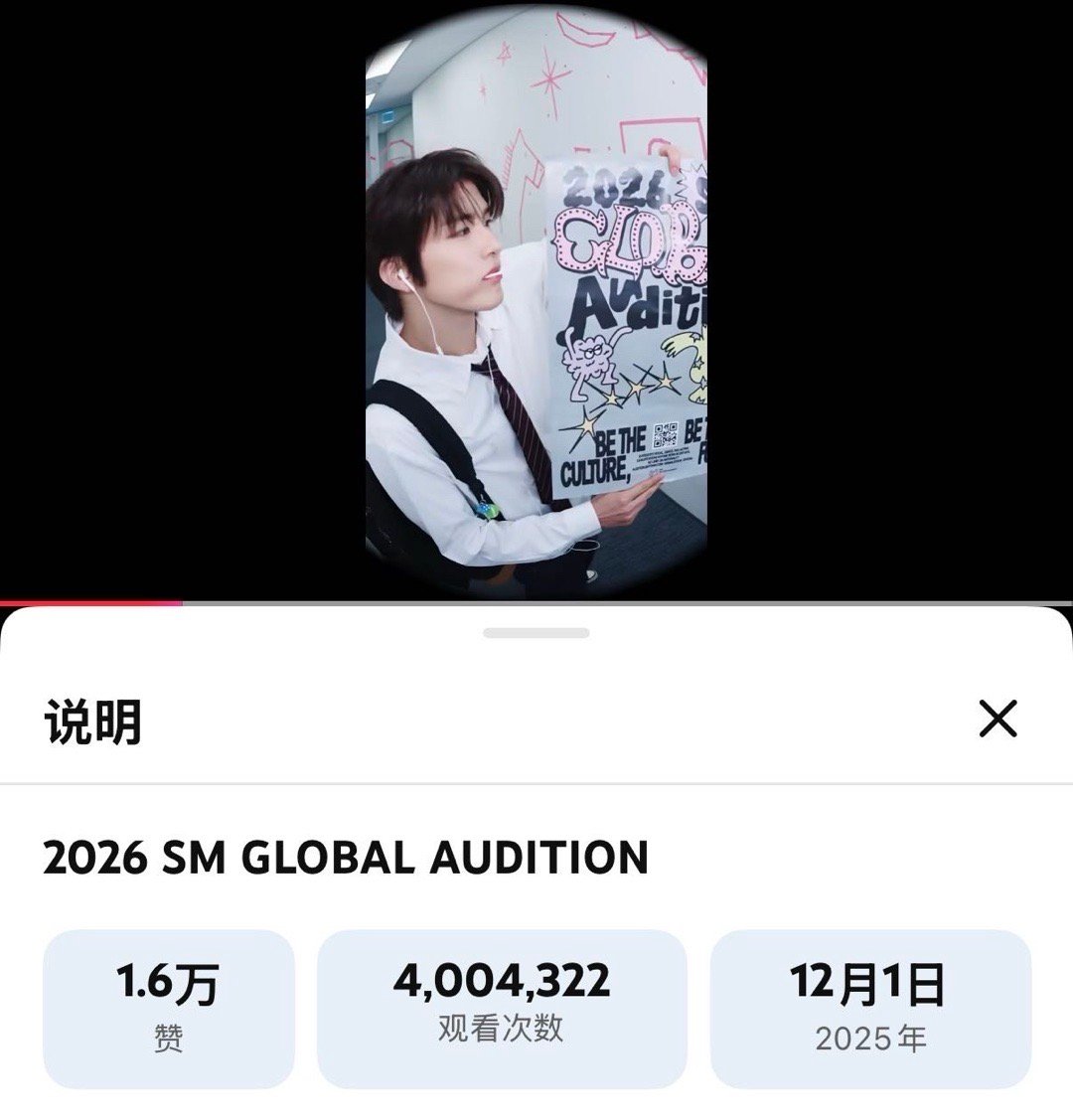Tap the video to show playback controls

[x=536, y=298]
